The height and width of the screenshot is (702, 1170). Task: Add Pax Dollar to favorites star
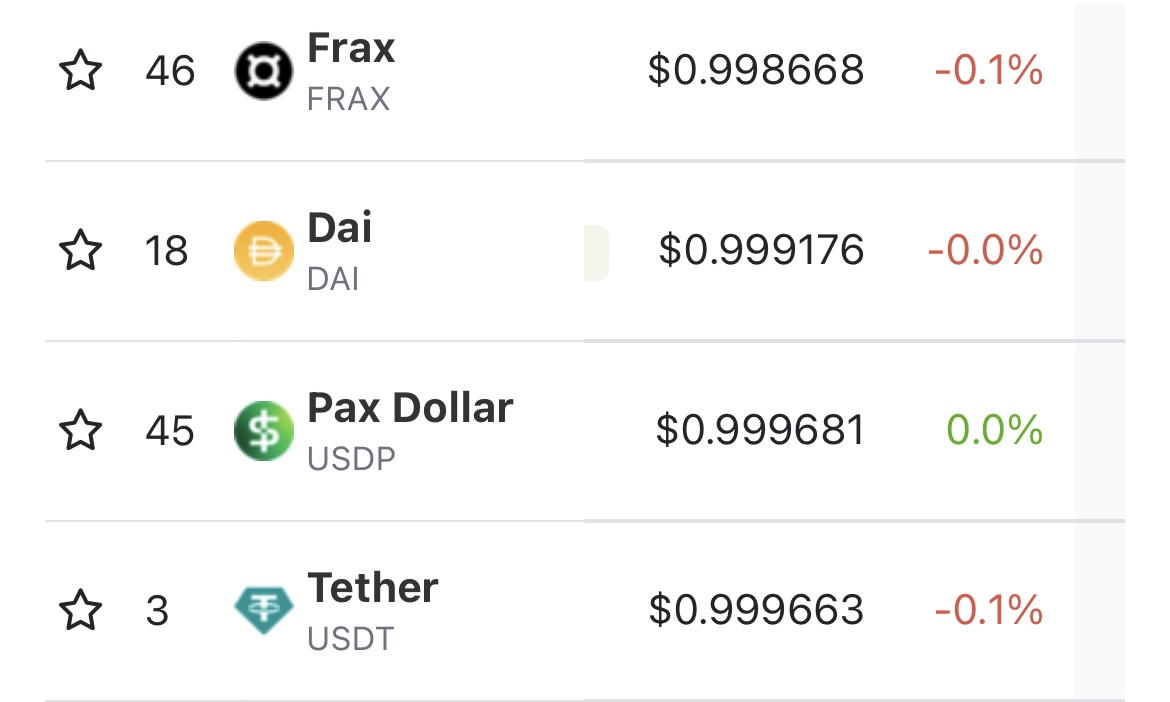[x=80, y=430]
